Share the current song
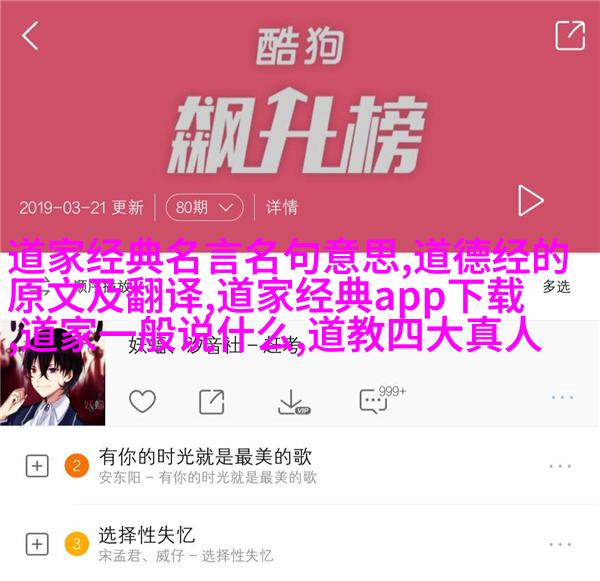This screenshot has height=581, width=600. coord(211,401)
